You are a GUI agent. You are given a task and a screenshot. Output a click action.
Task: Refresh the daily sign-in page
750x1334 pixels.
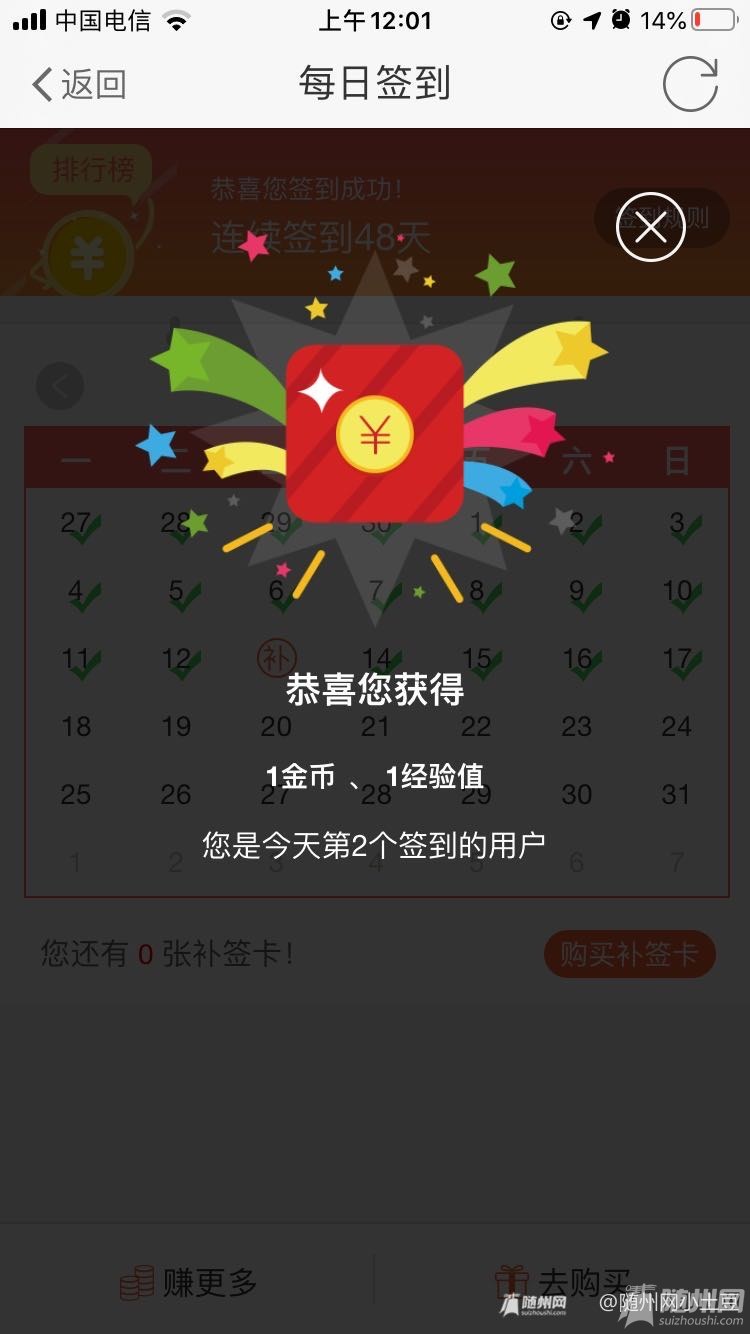(x=690, y=84)
